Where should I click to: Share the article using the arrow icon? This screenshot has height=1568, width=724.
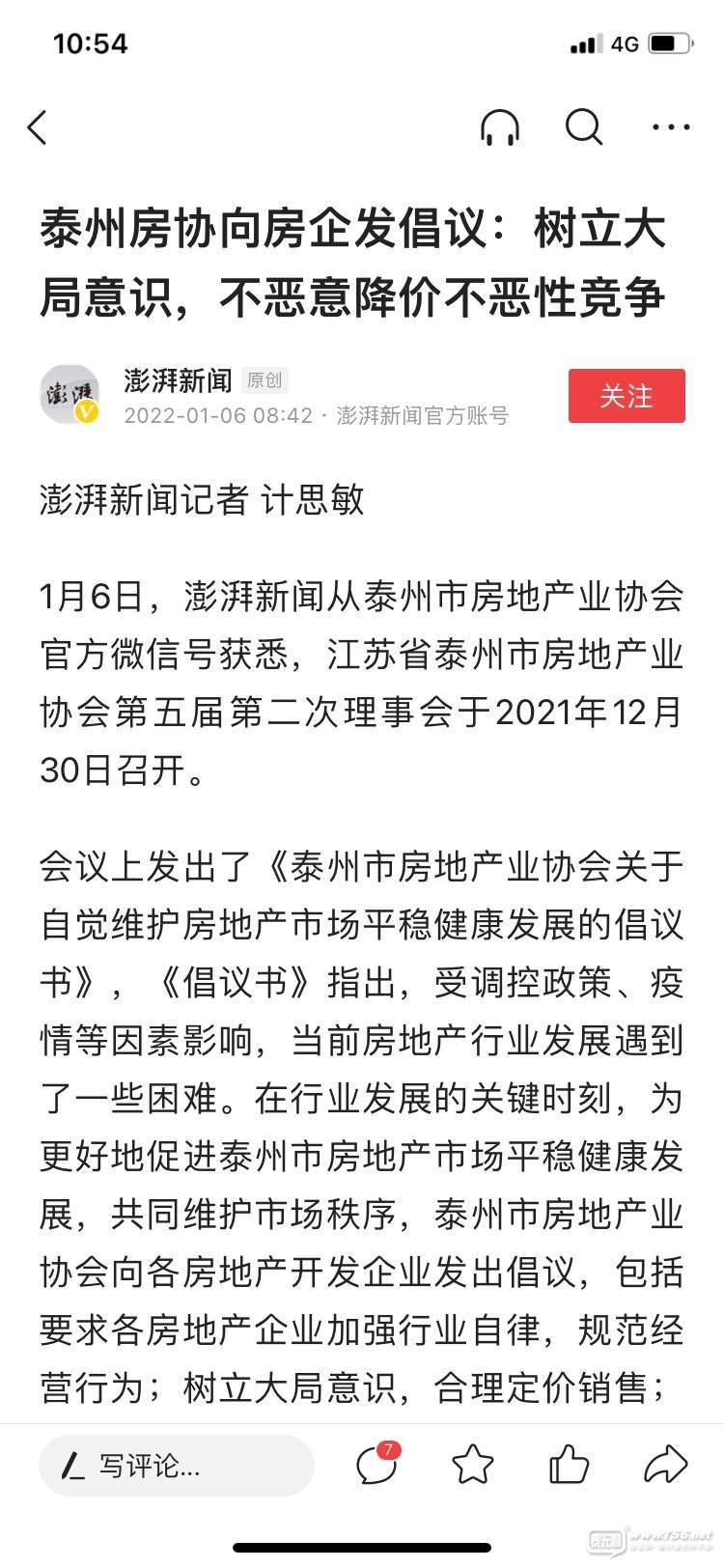665,1466
